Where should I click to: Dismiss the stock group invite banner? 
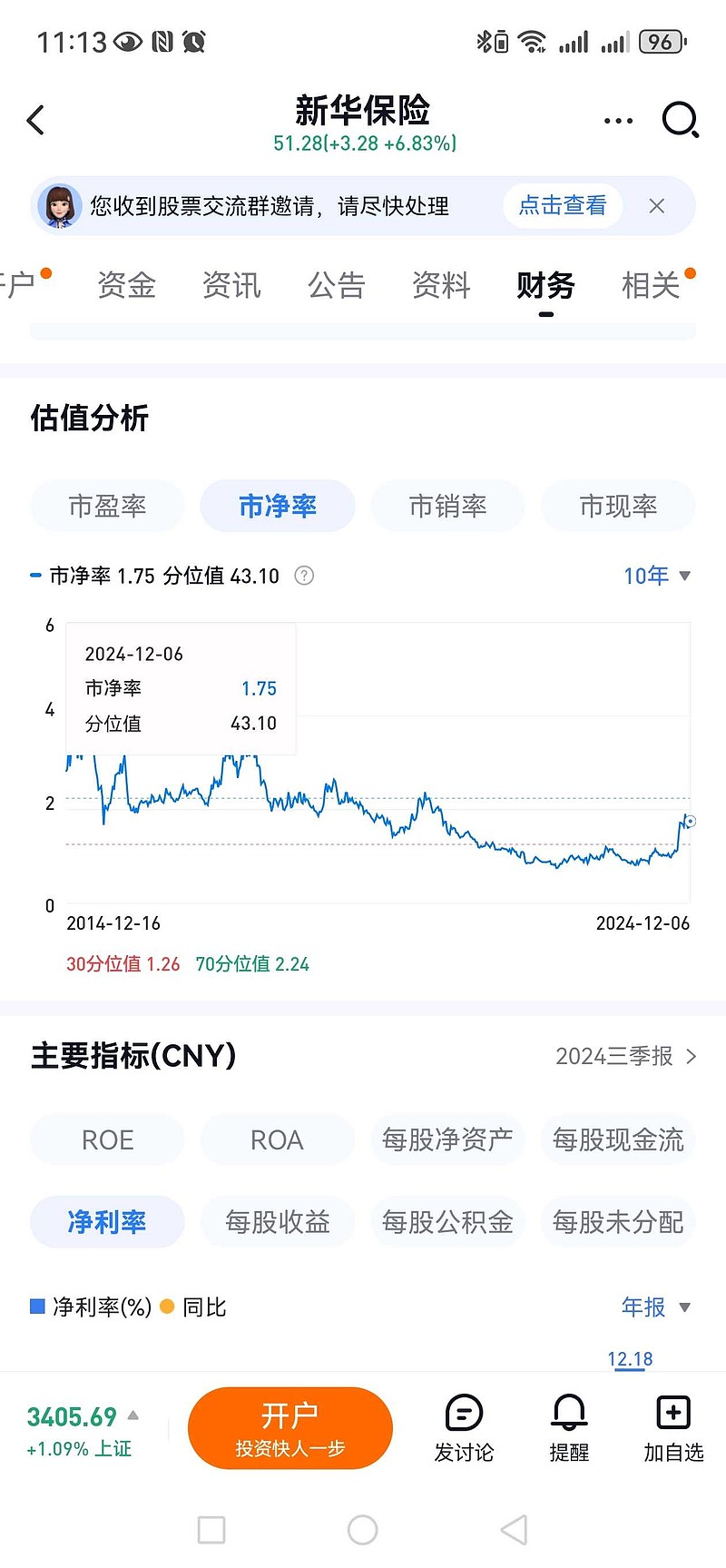(656, 206)
